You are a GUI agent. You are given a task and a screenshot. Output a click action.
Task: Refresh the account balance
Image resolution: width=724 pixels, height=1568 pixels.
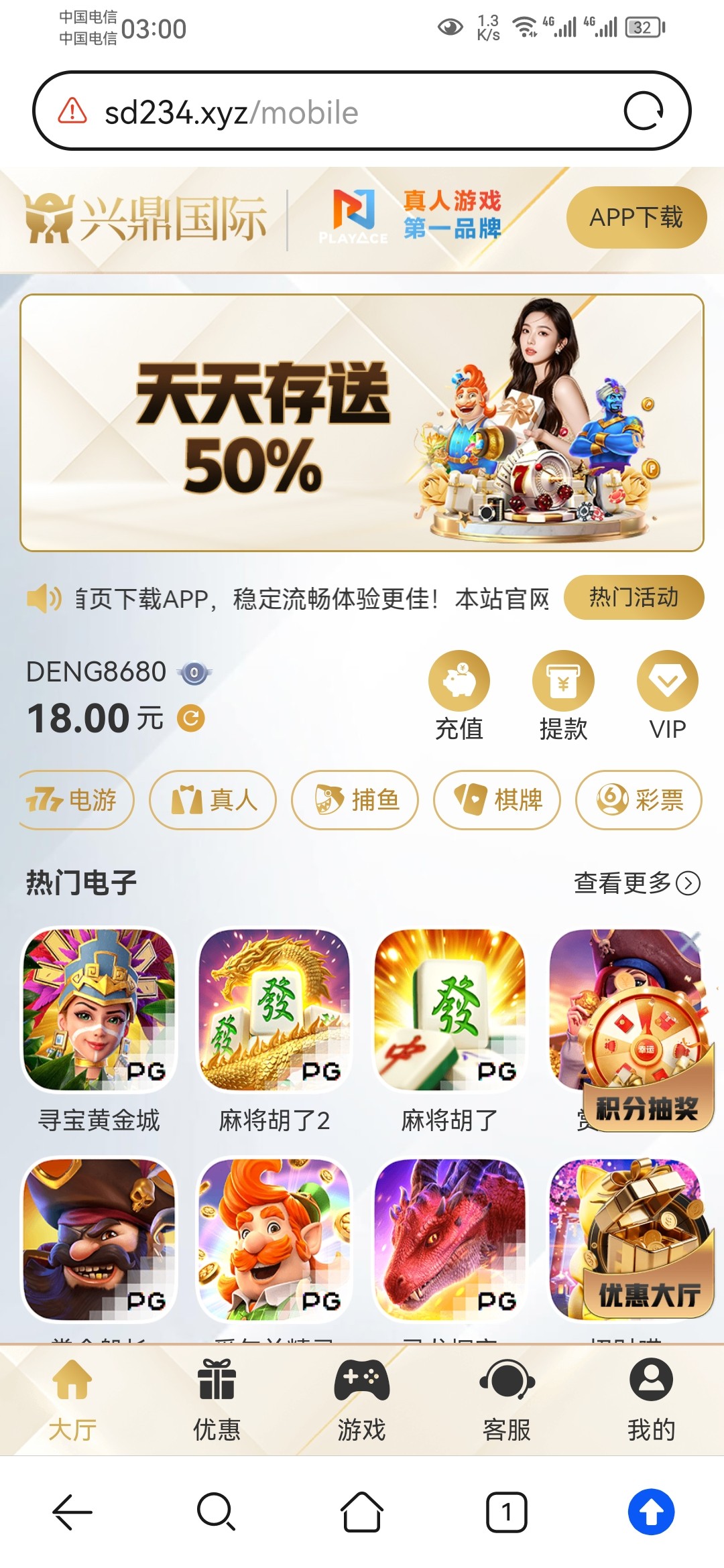[191, 718]
